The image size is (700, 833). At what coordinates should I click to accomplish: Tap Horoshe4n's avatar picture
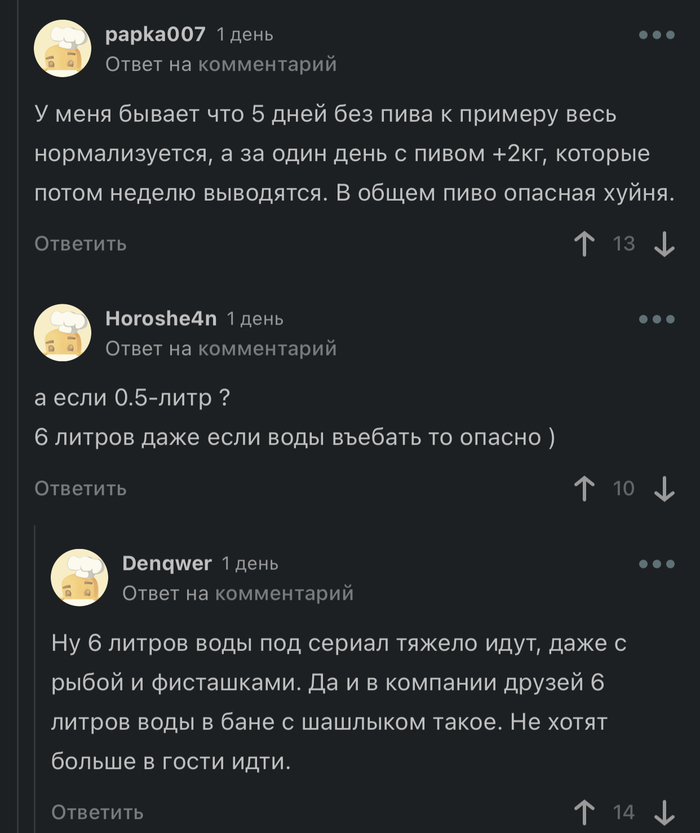pos(64,332)
